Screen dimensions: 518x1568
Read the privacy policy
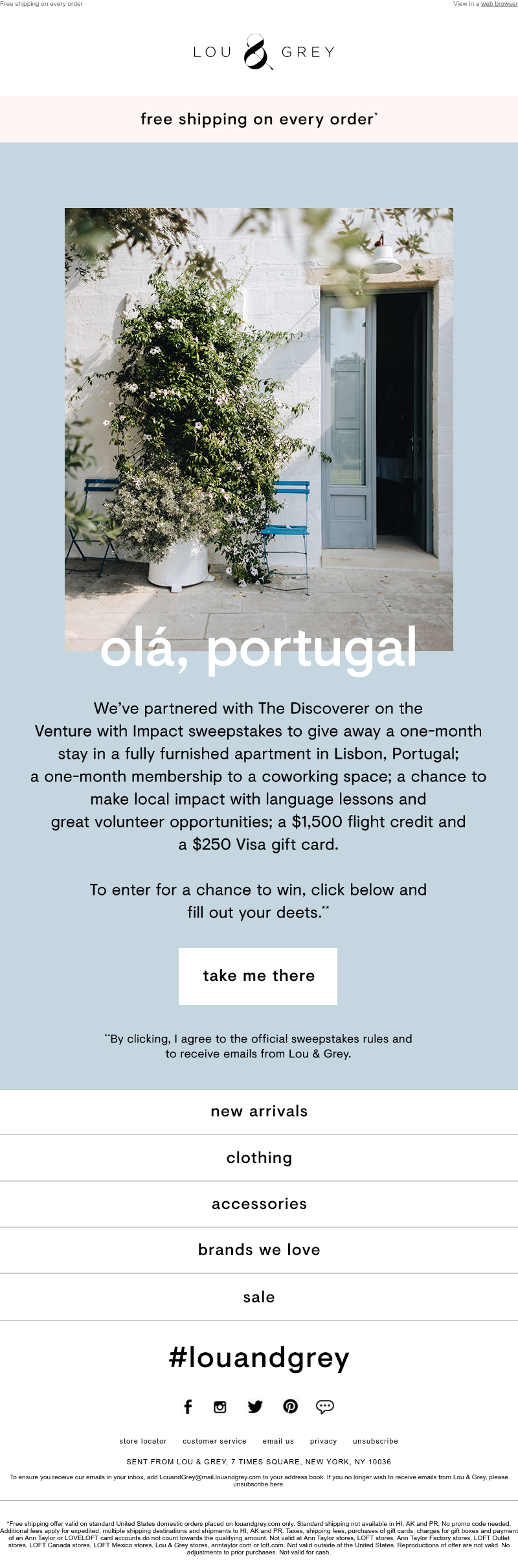tap(323, 1441)
